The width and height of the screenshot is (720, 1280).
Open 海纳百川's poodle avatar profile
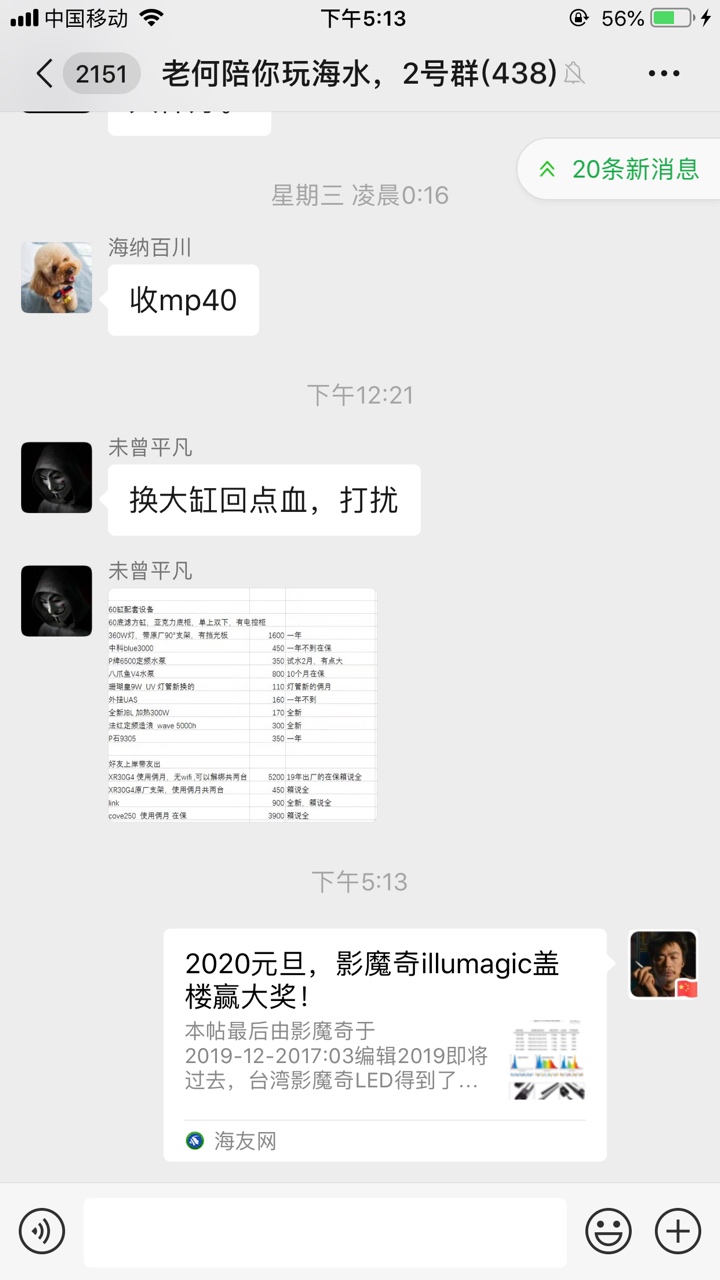[x=57, y=277]
